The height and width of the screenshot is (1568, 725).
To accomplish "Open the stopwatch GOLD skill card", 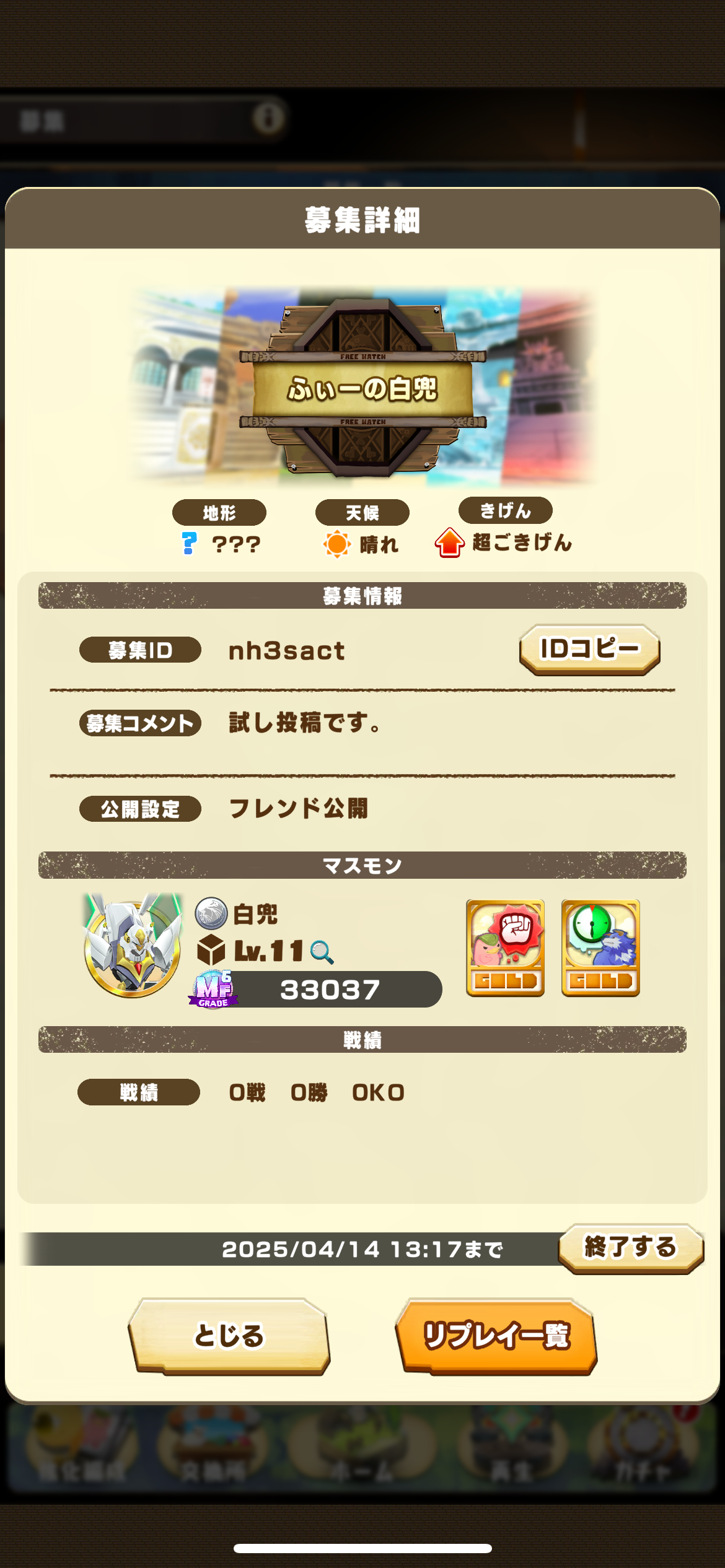I will coord(602,947).
